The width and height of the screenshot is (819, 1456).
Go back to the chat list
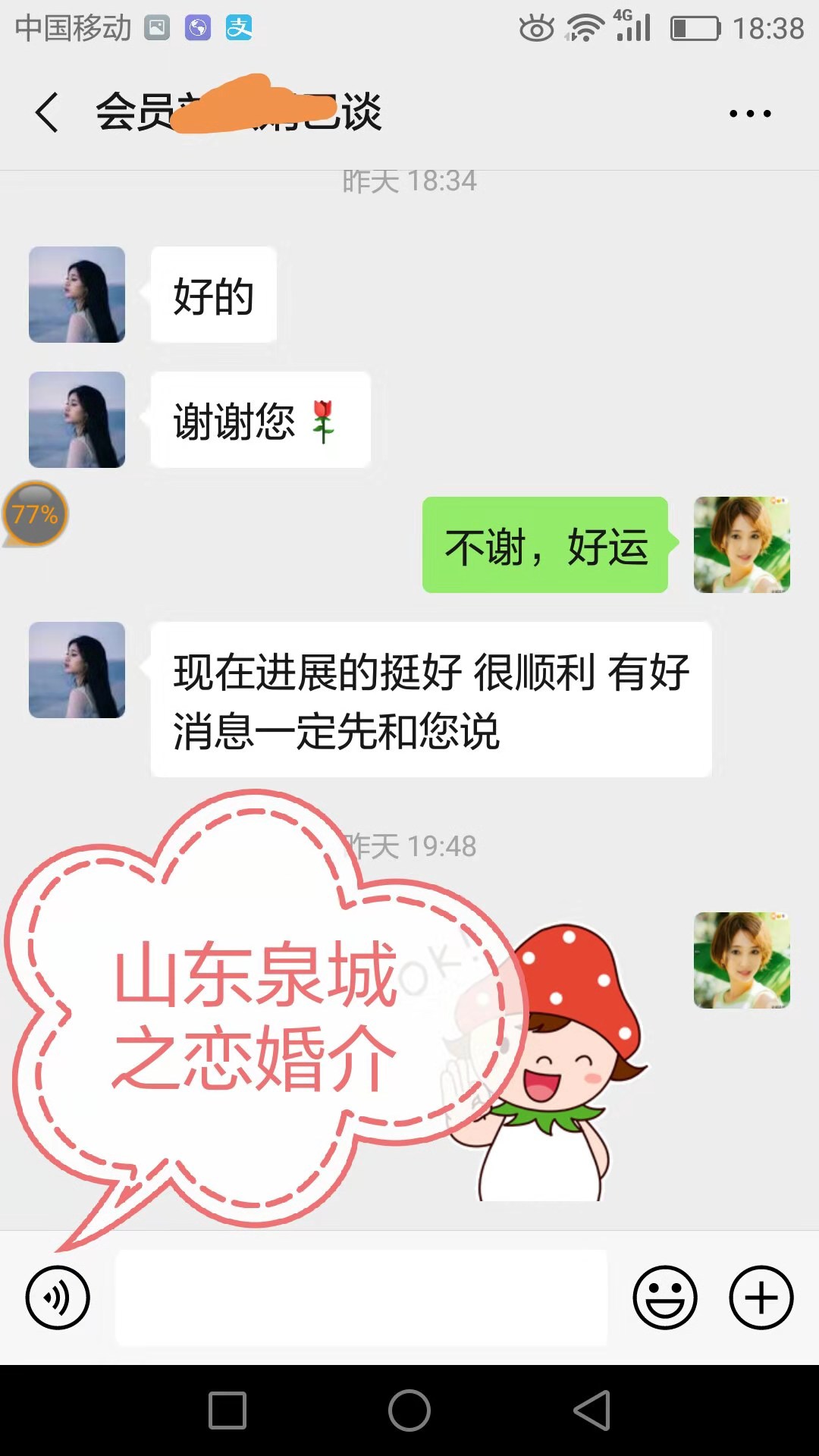[x=47, y=113]
